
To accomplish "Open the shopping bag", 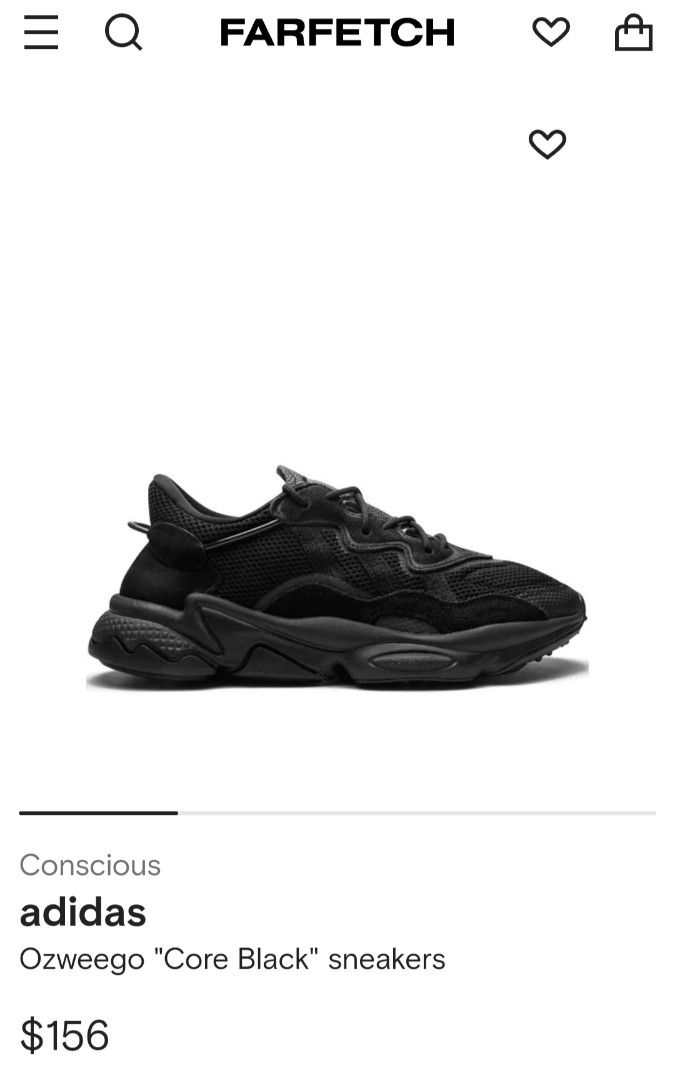I will tap(634, 32).
